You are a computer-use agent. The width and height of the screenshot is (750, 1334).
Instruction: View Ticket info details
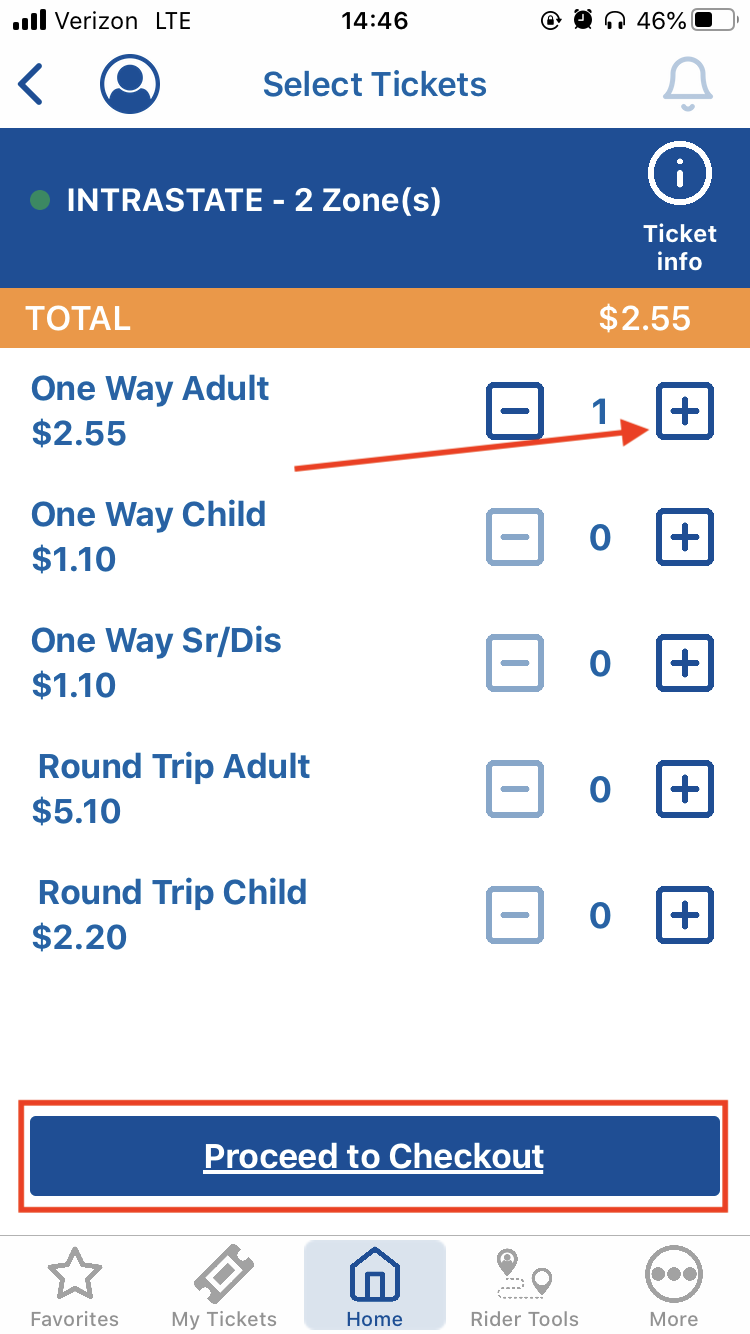(680, 208)
